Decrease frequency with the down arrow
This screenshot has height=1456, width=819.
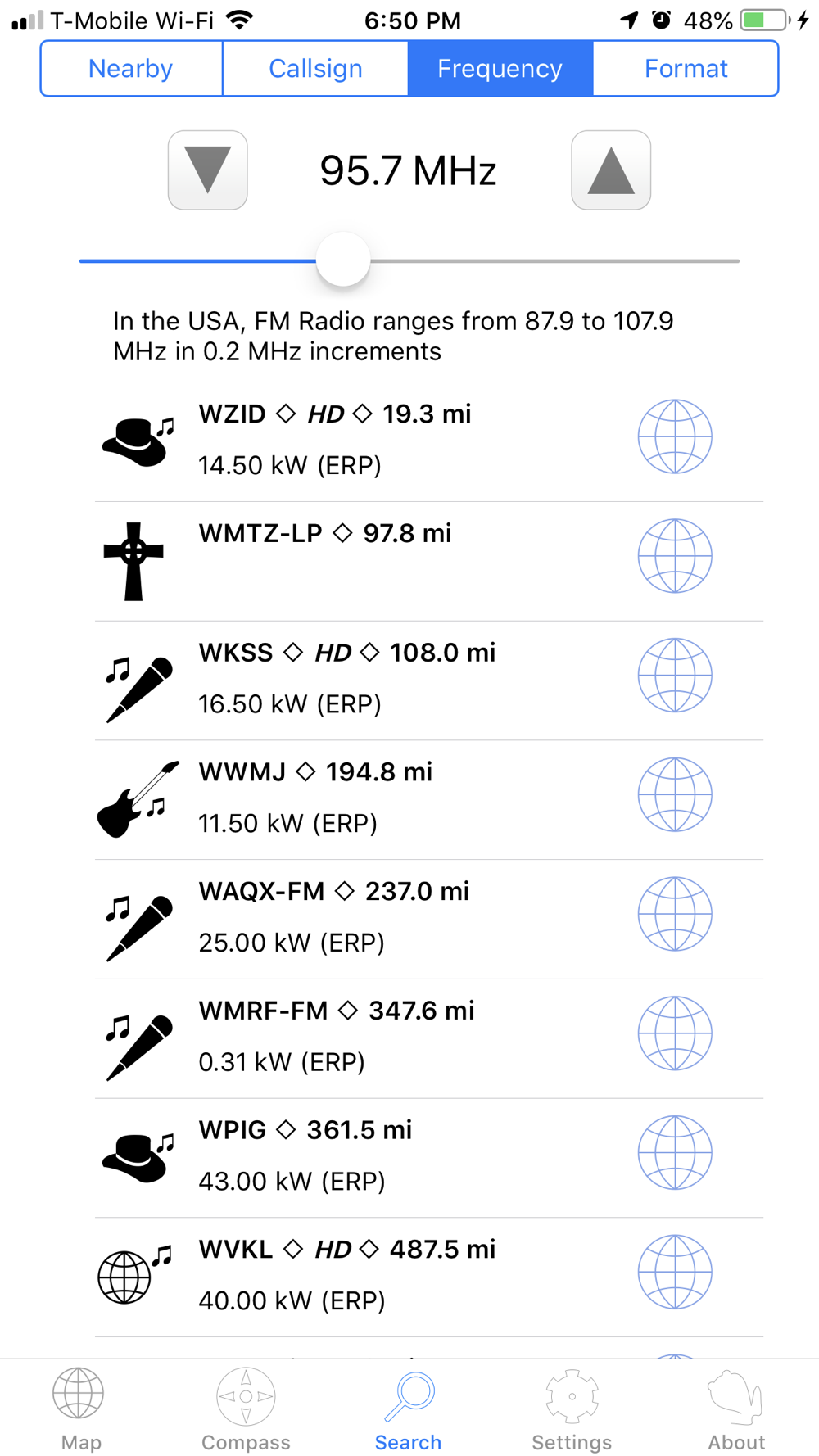(x=208, y=170)
